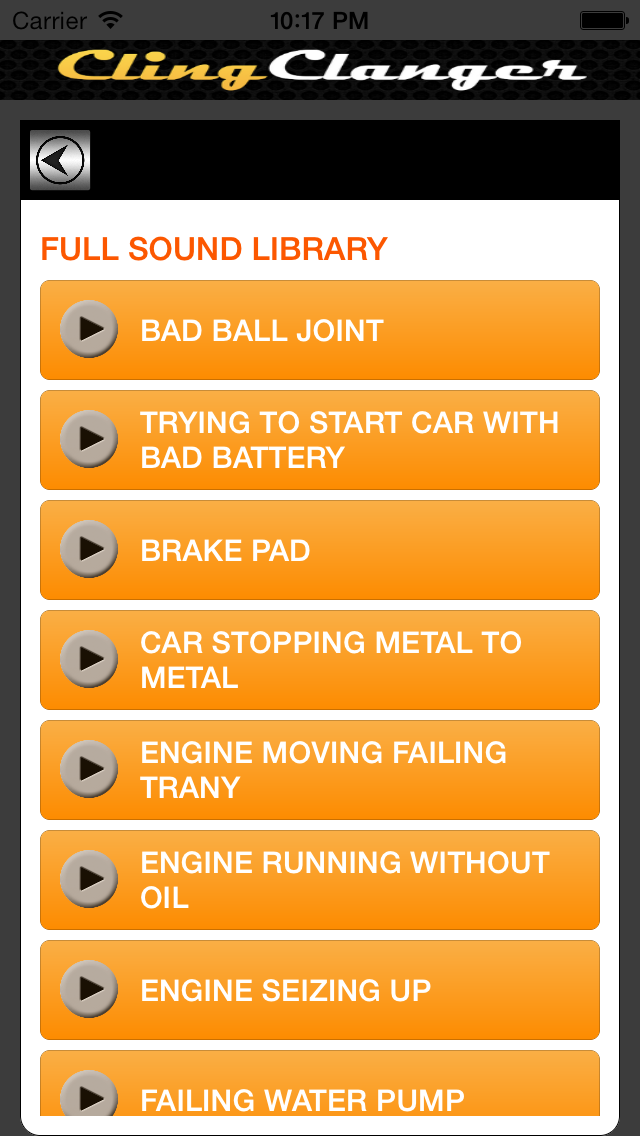Play the Bad Ball Joint sound
Screen dimensions: 640x1136
click(x=90, y=329)
